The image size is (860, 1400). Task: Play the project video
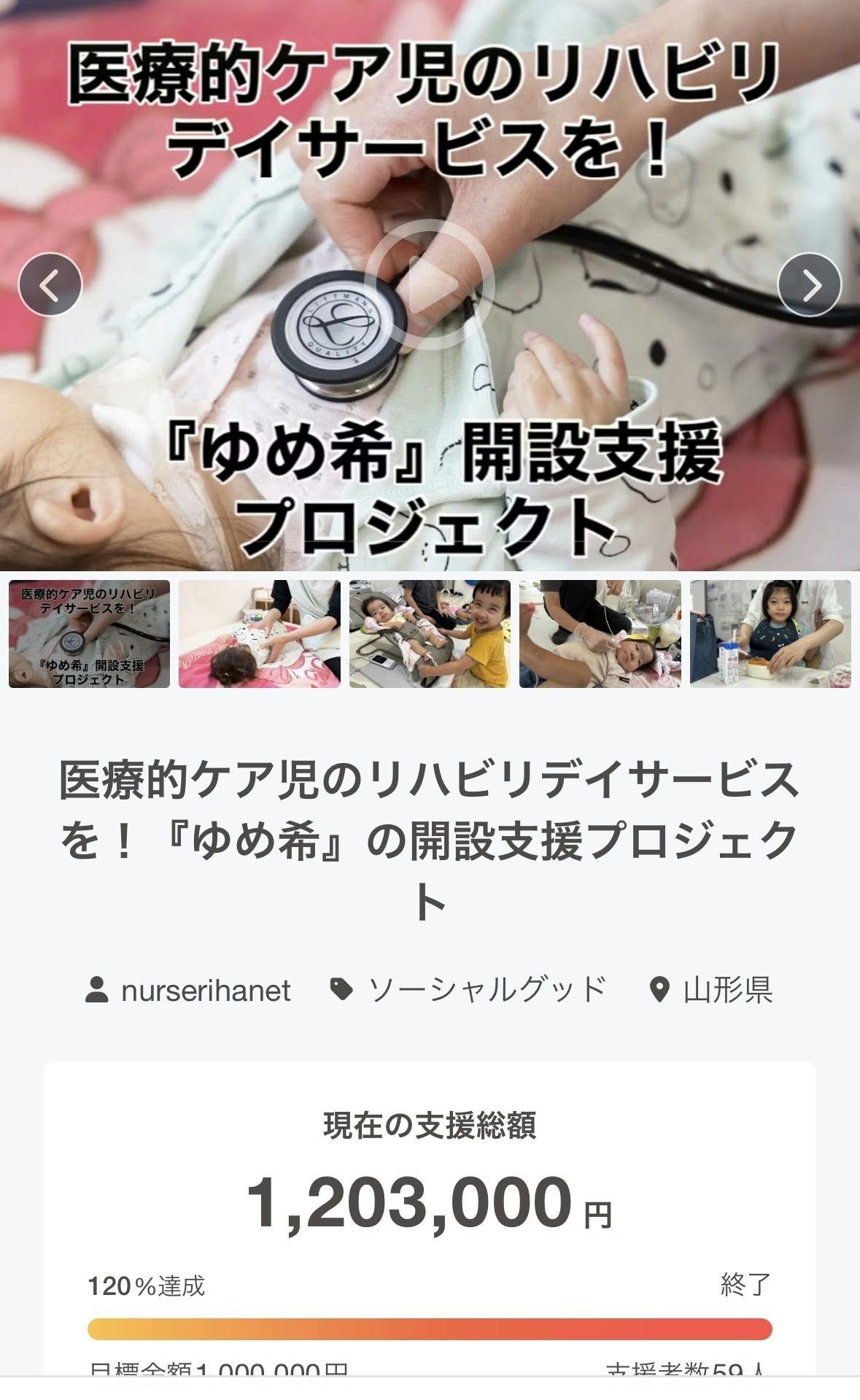[x=430, y=285]
